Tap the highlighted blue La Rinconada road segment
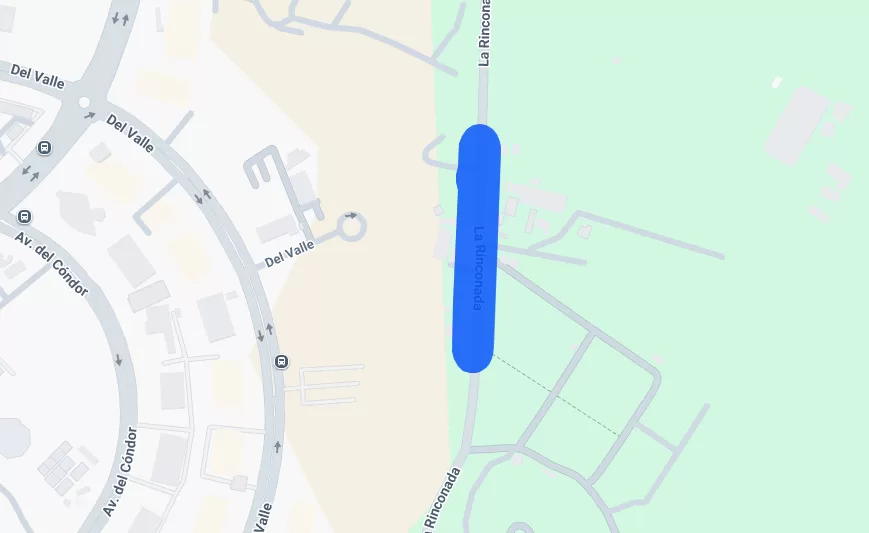Viewport: 869px width, 533px height. pos(477,250)
